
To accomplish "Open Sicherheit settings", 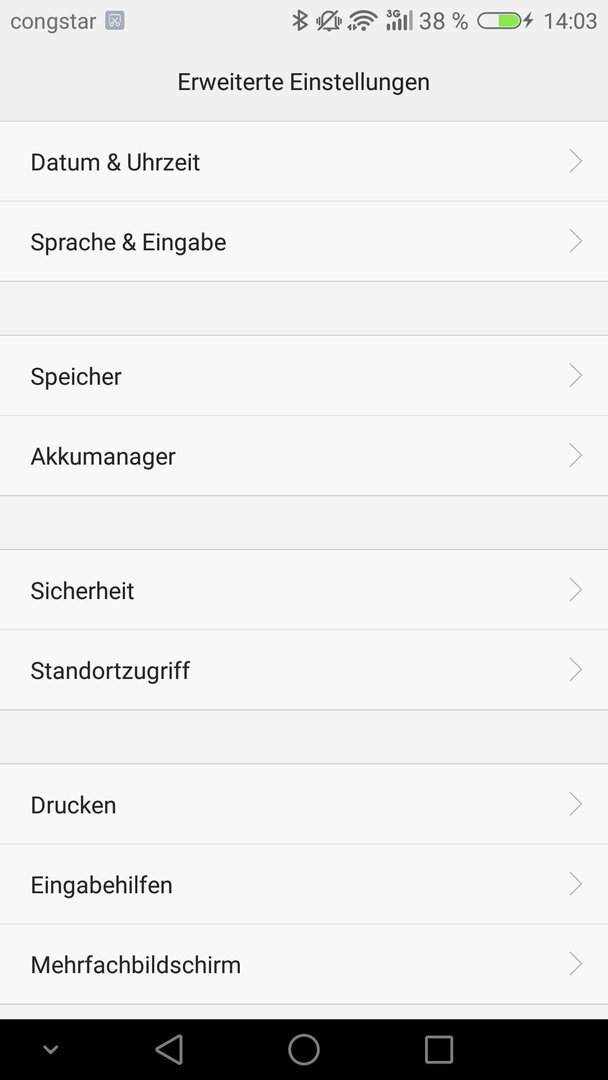I will 304,590.
